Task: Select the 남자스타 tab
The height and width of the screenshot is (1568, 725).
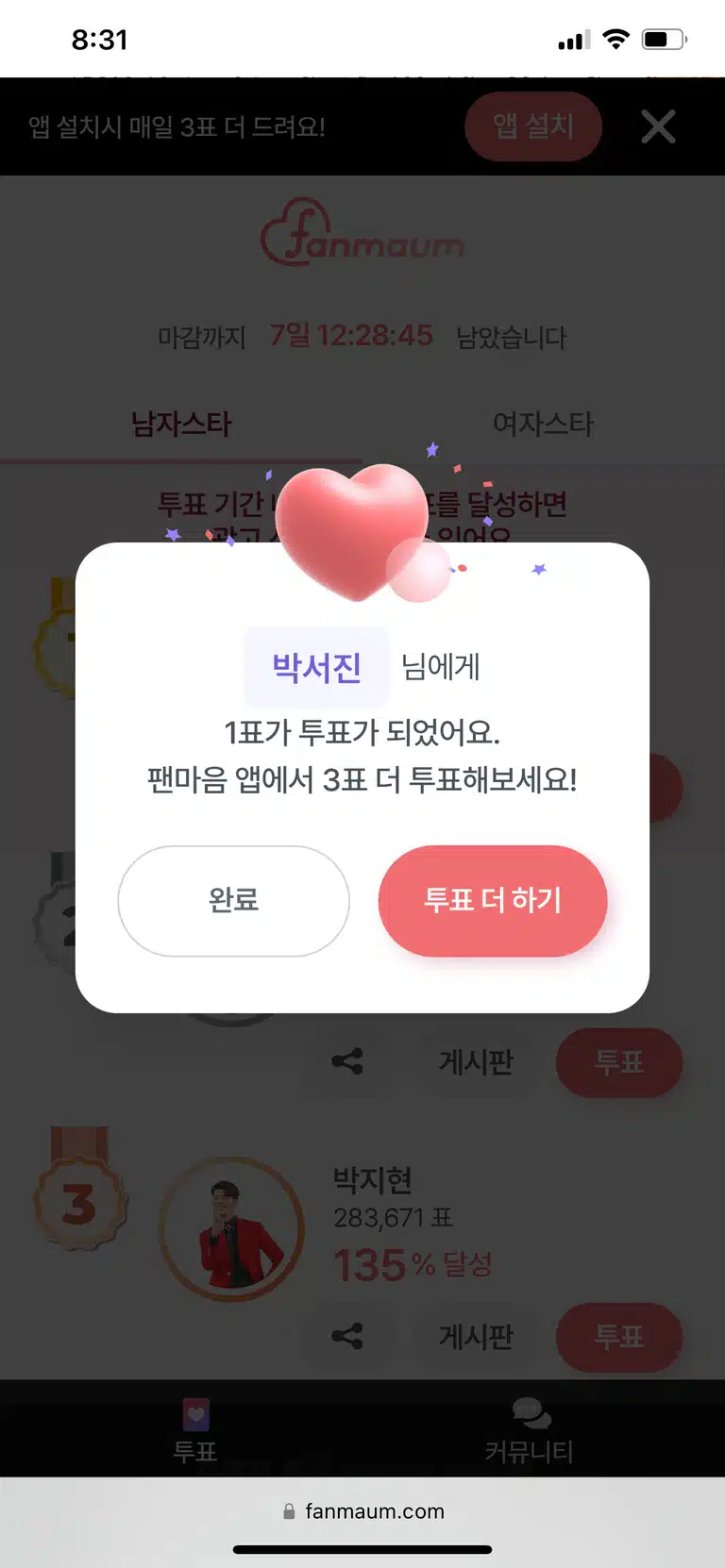Action: pyautogui.click(x=181, y=424)
